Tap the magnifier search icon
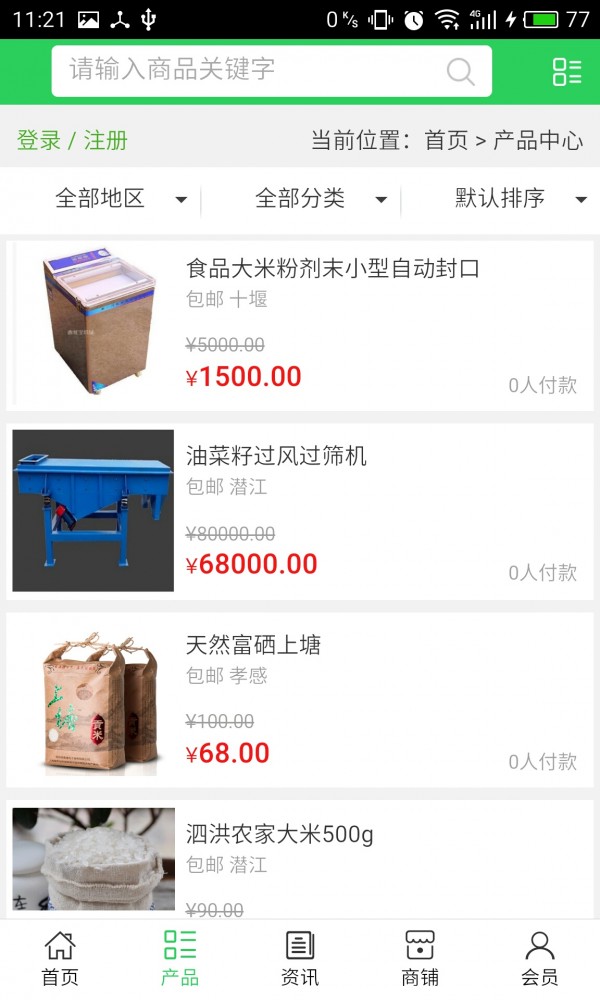 [x=460, y=71]
